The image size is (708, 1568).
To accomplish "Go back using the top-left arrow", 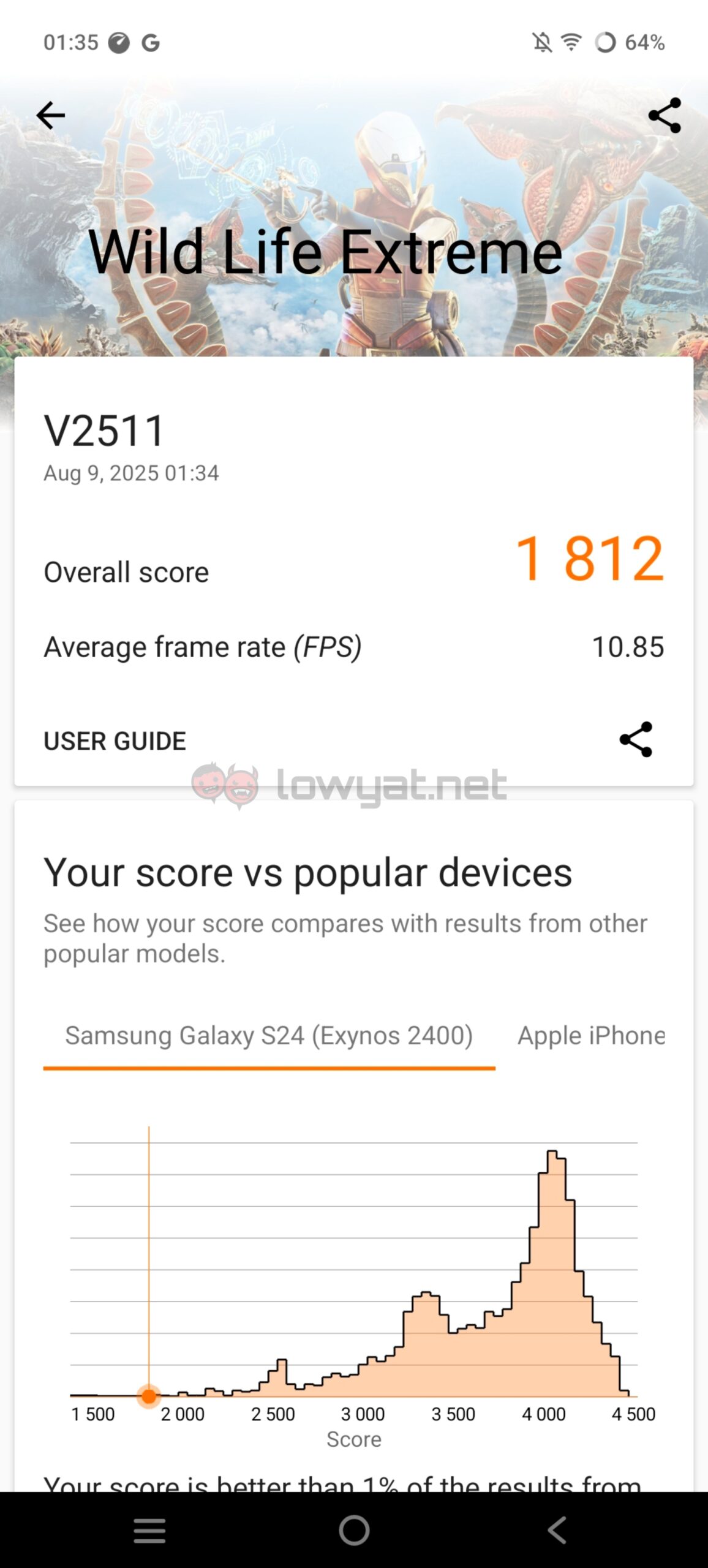I will click(50, 115).
